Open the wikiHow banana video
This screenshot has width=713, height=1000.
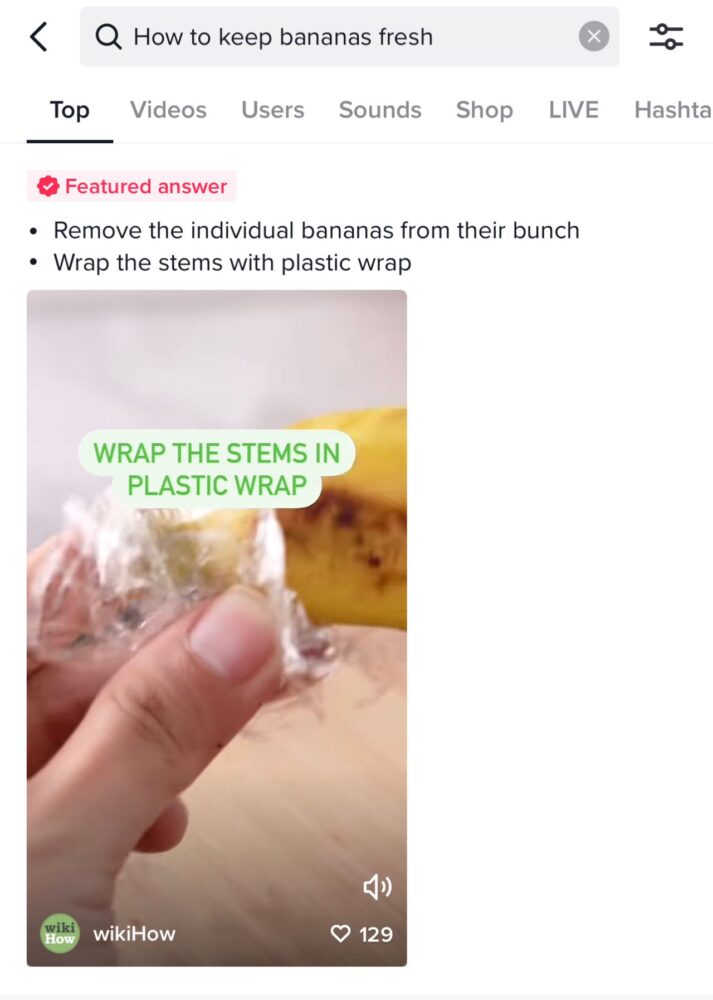click(x=217, y=628)
